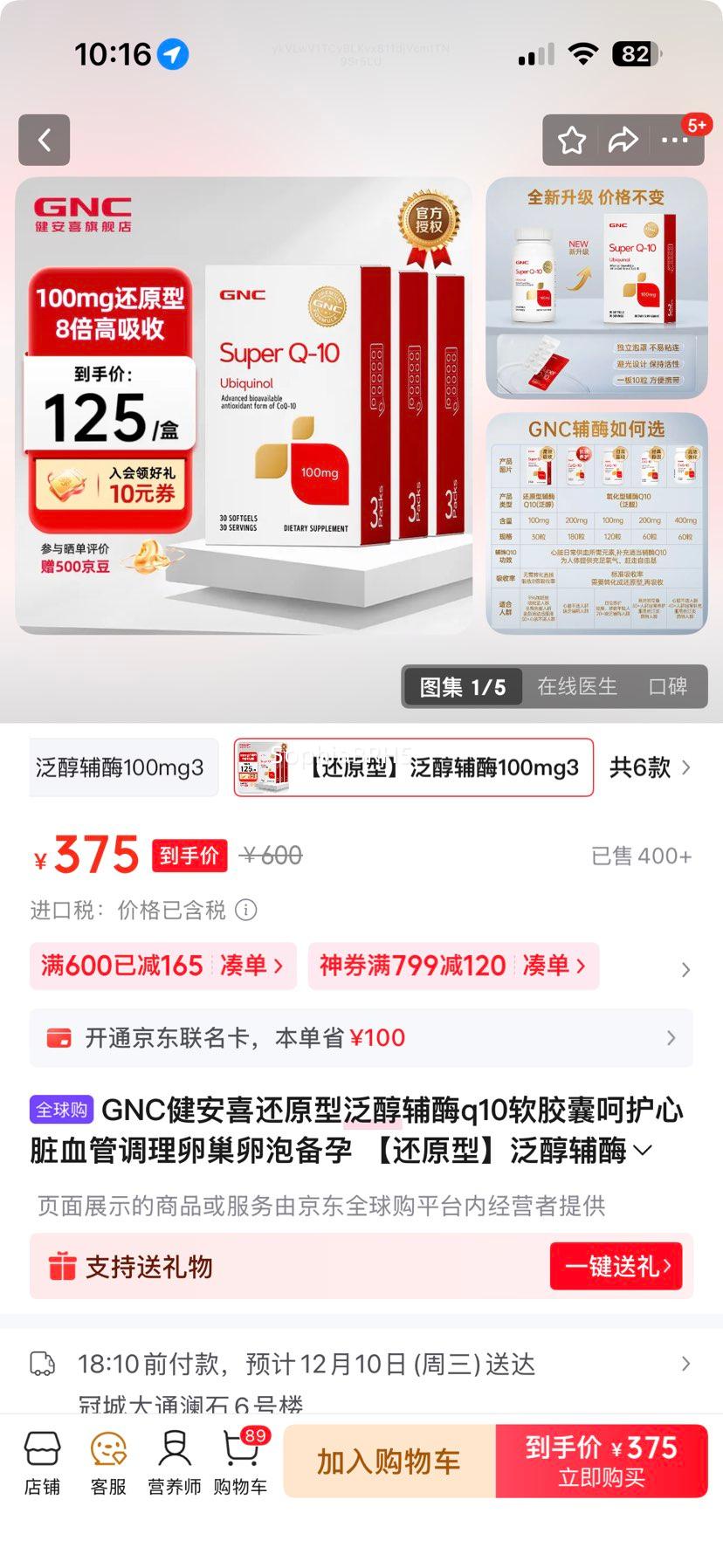Expand the product title with the chevron
This screenshot has width=723, height=1568.
tap(644, 1152)
